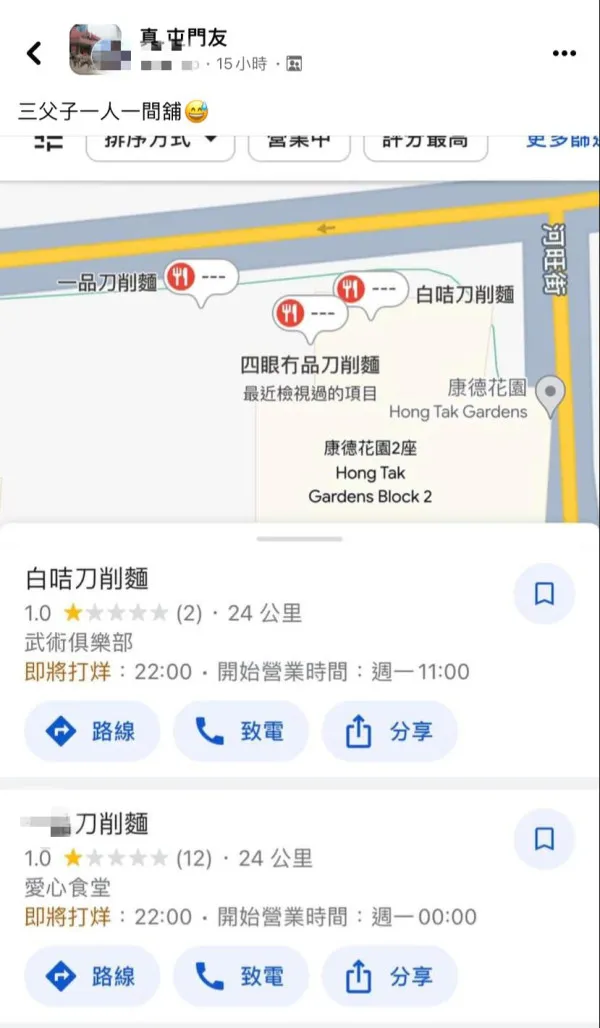Go back from this post
The image size is (600, 1028).
[34, 53]
